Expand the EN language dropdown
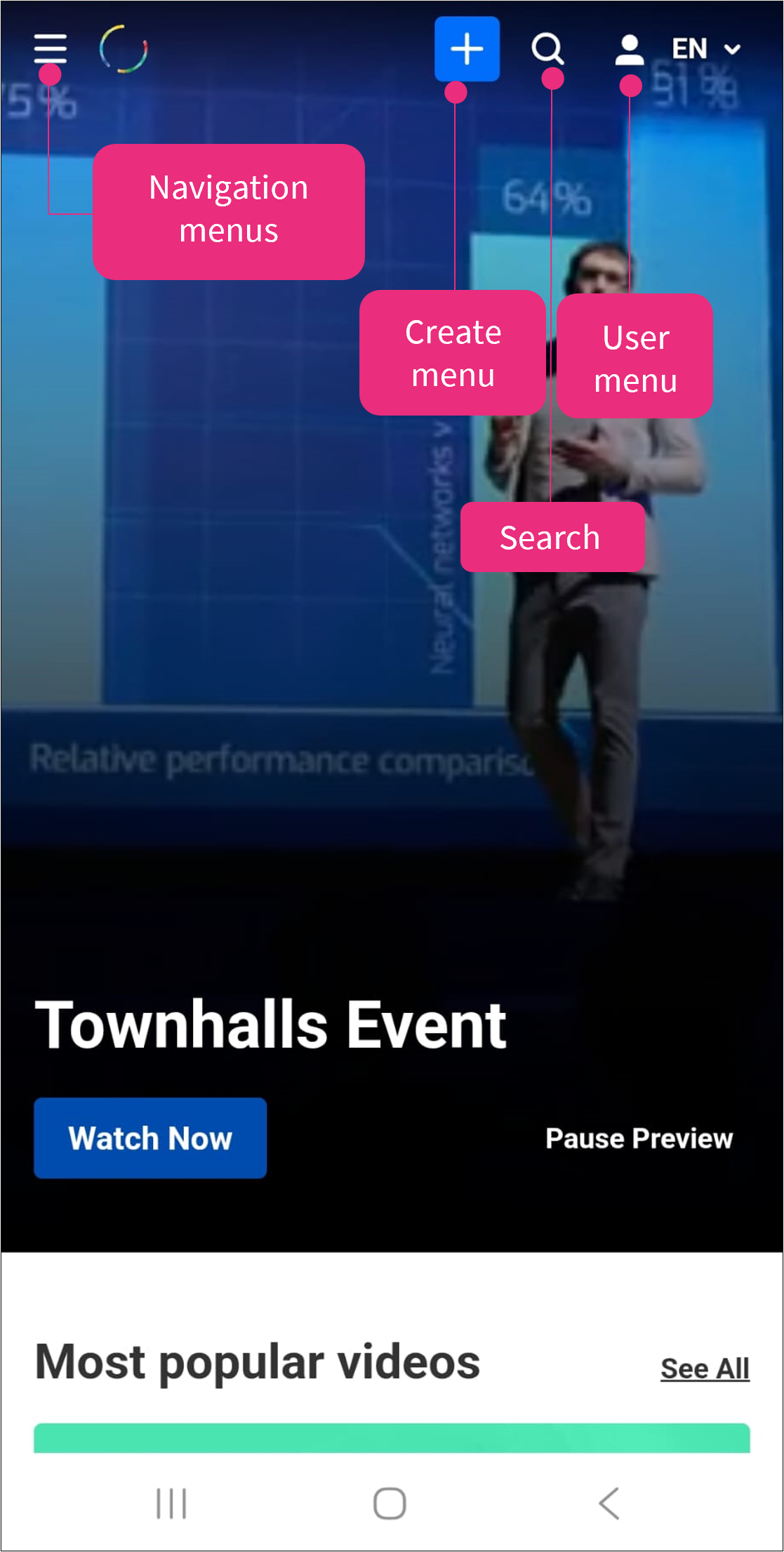The width and height of the screenshot is (784, 1552). click(x=705, y=49)
